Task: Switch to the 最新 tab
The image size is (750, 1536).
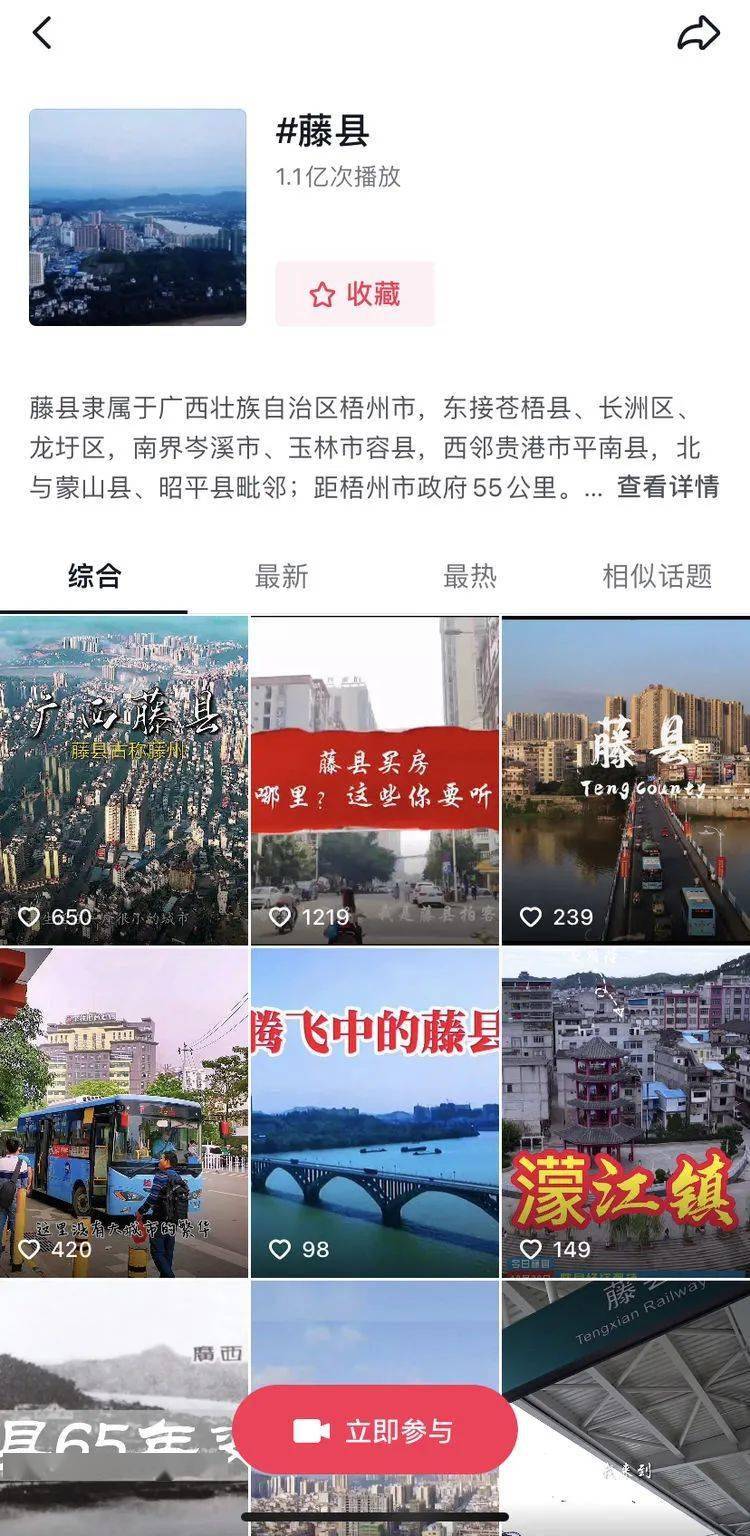Action: [x=282, y=575]
